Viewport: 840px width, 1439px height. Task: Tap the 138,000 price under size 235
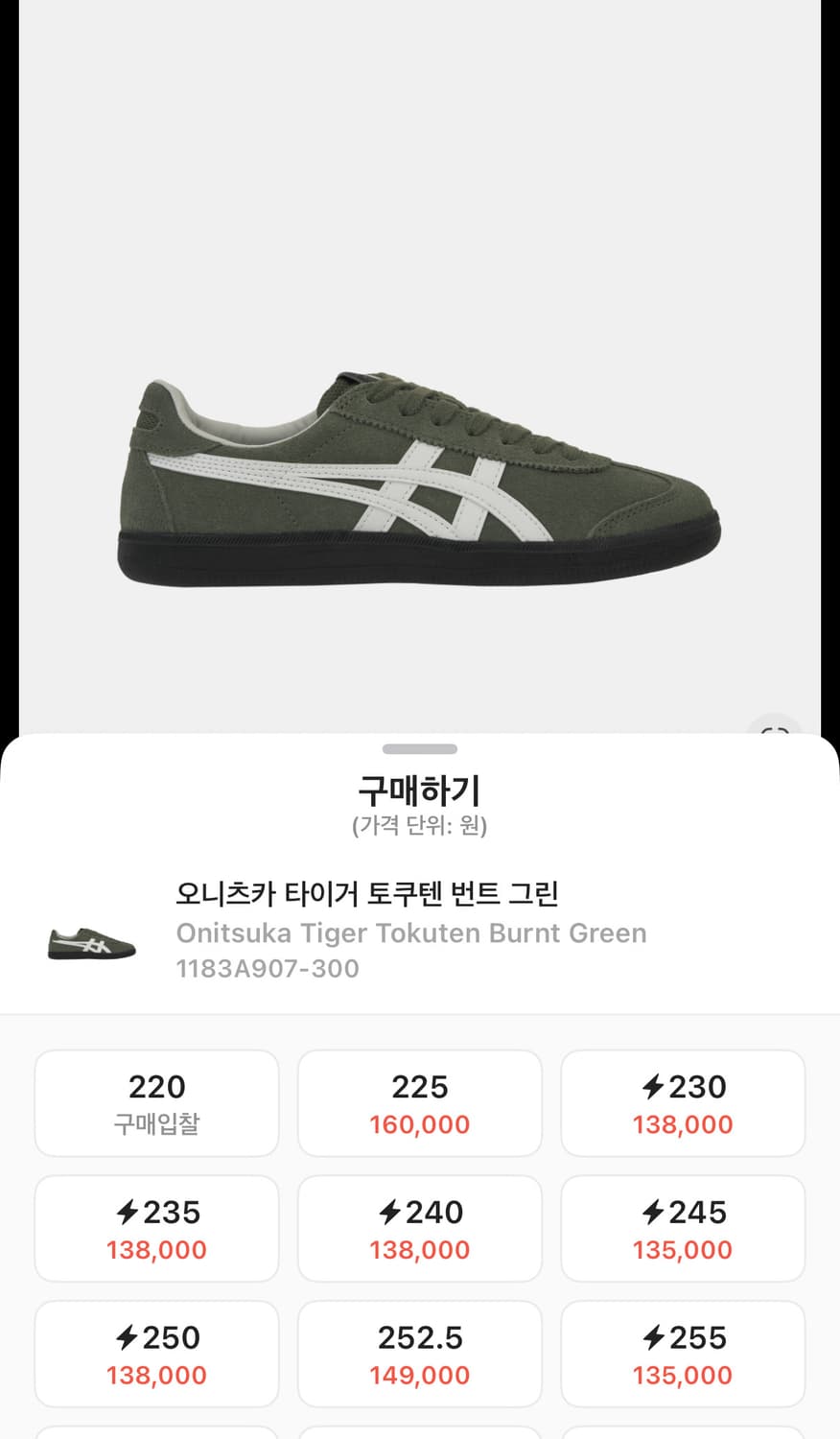coord(156,1249)
